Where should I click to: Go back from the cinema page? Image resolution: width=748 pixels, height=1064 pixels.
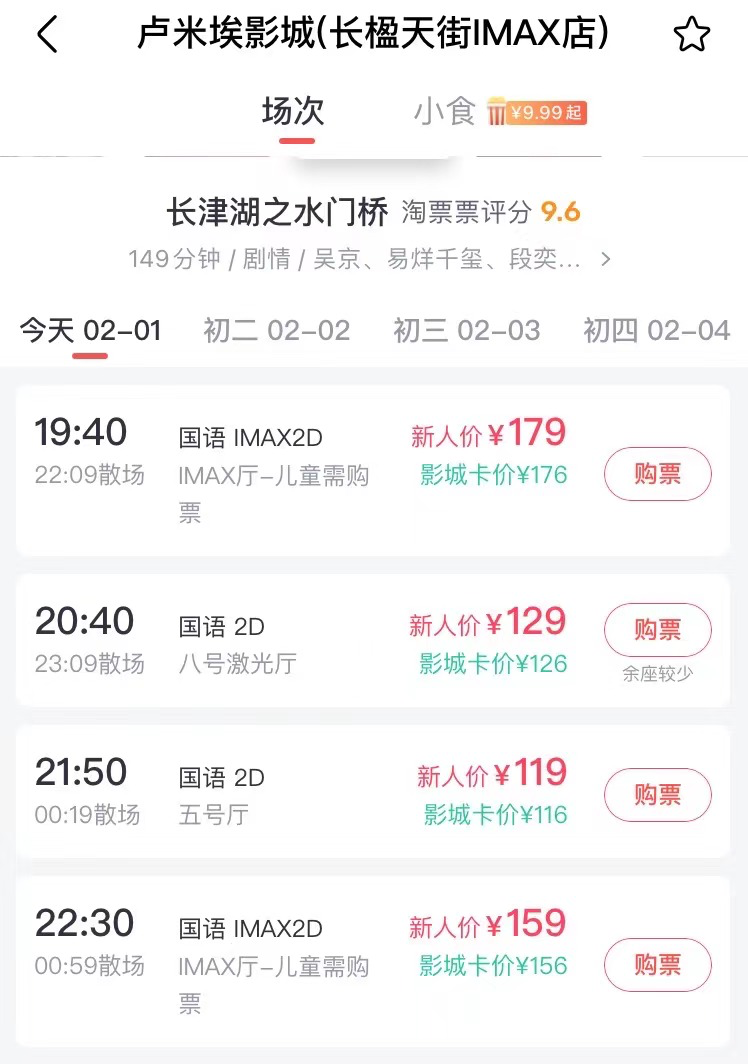47,35
